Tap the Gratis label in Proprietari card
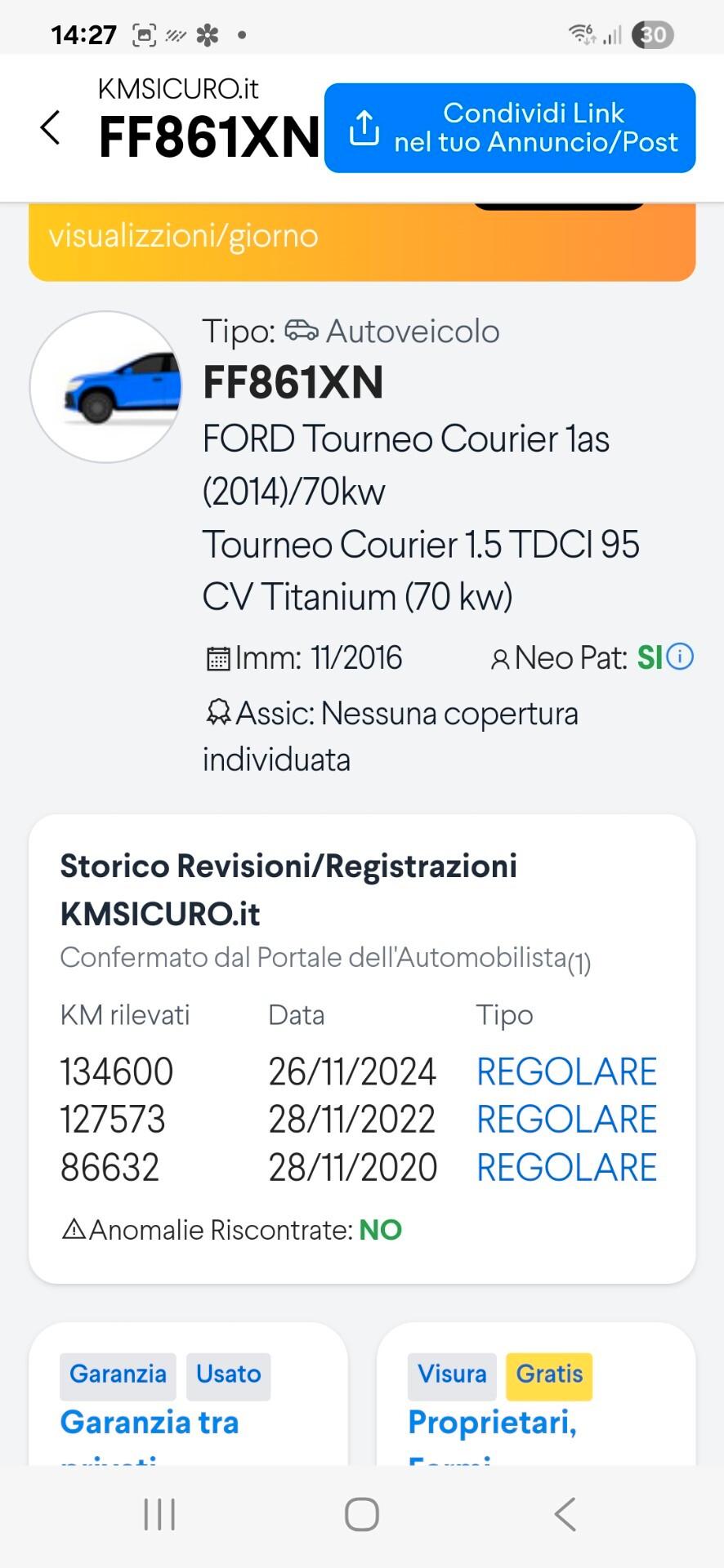Viewport: 724px width, 1568px height. (x=548, y=1375)
